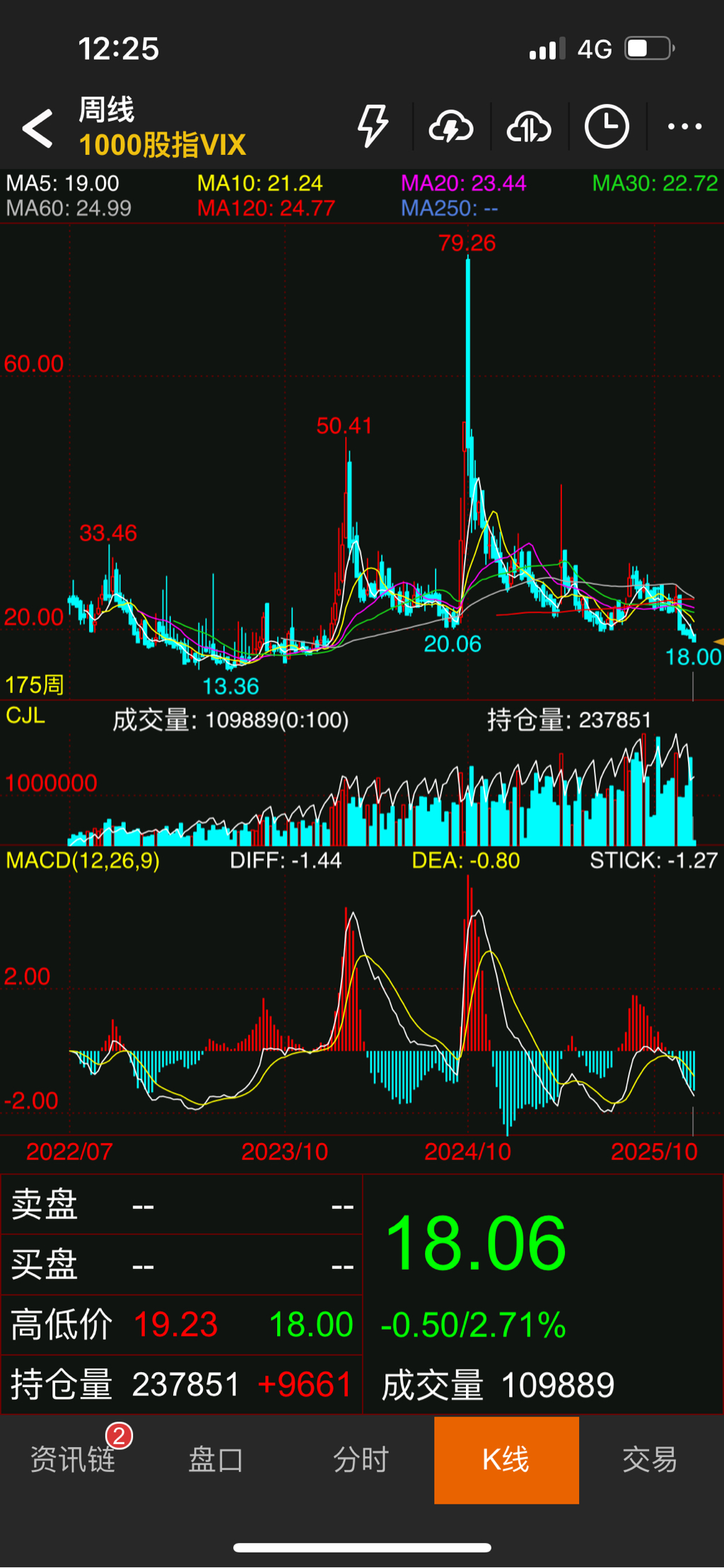Switch to the 分时 tab

click(361, 1459)
